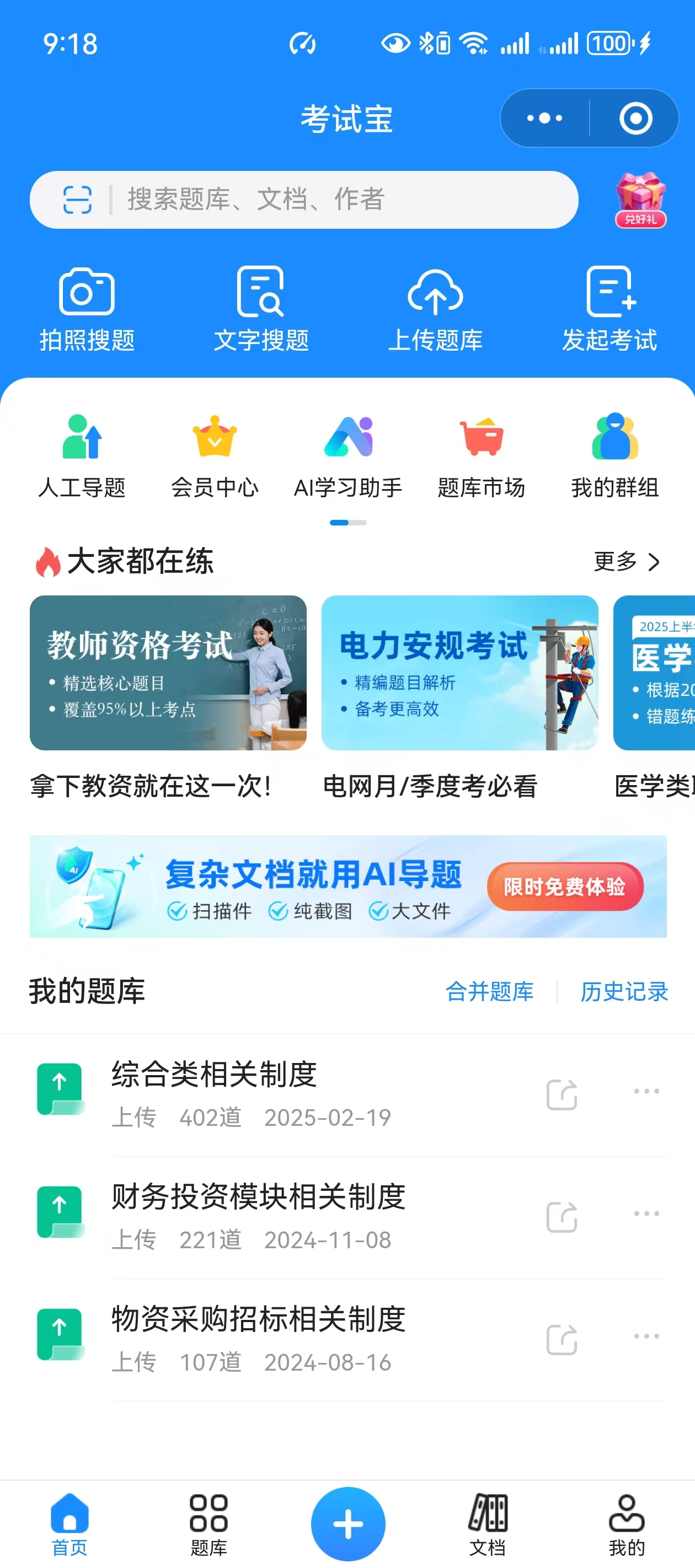Share the 综合类相关制度 question bank
The height and width of the screenshot is (1568, 695).
(x=562, y=1094)
